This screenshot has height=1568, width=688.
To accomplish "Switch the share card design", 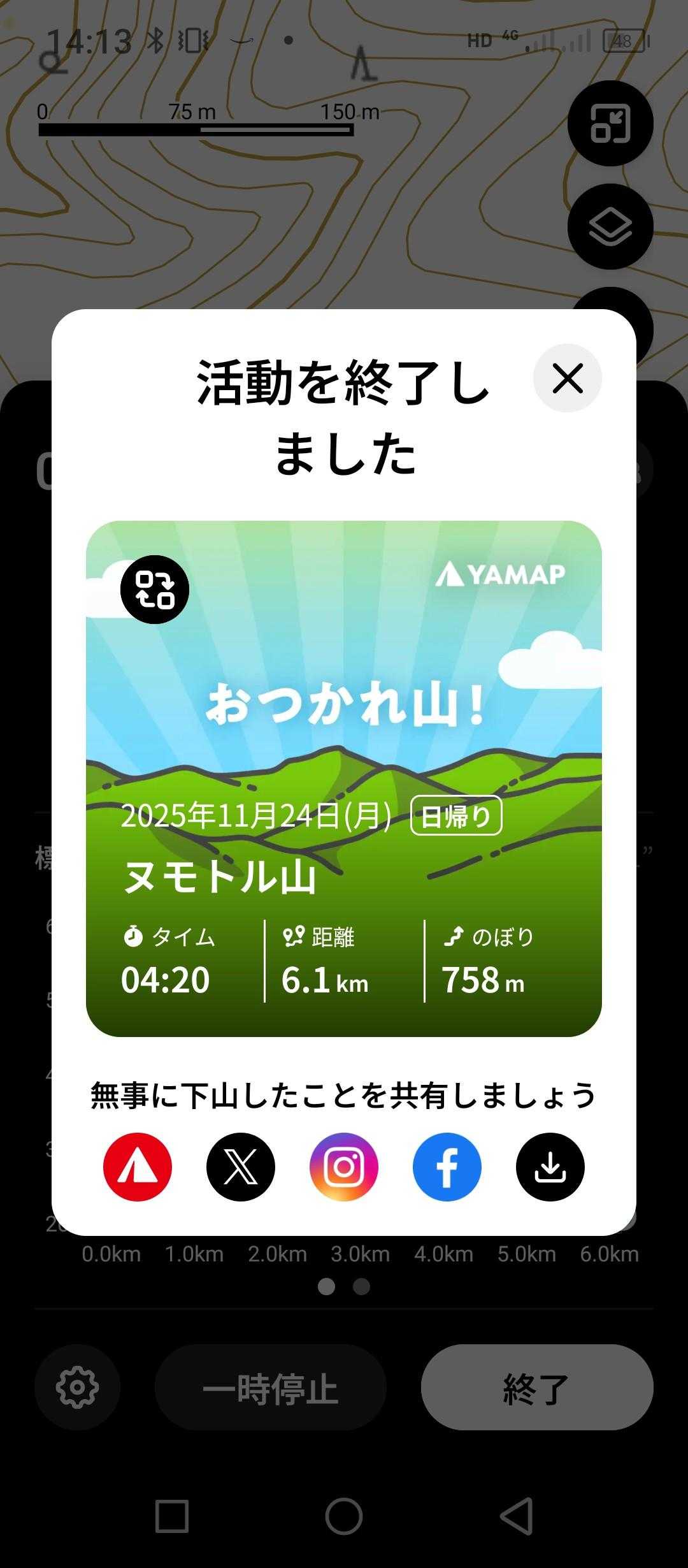I will [155, 590].
